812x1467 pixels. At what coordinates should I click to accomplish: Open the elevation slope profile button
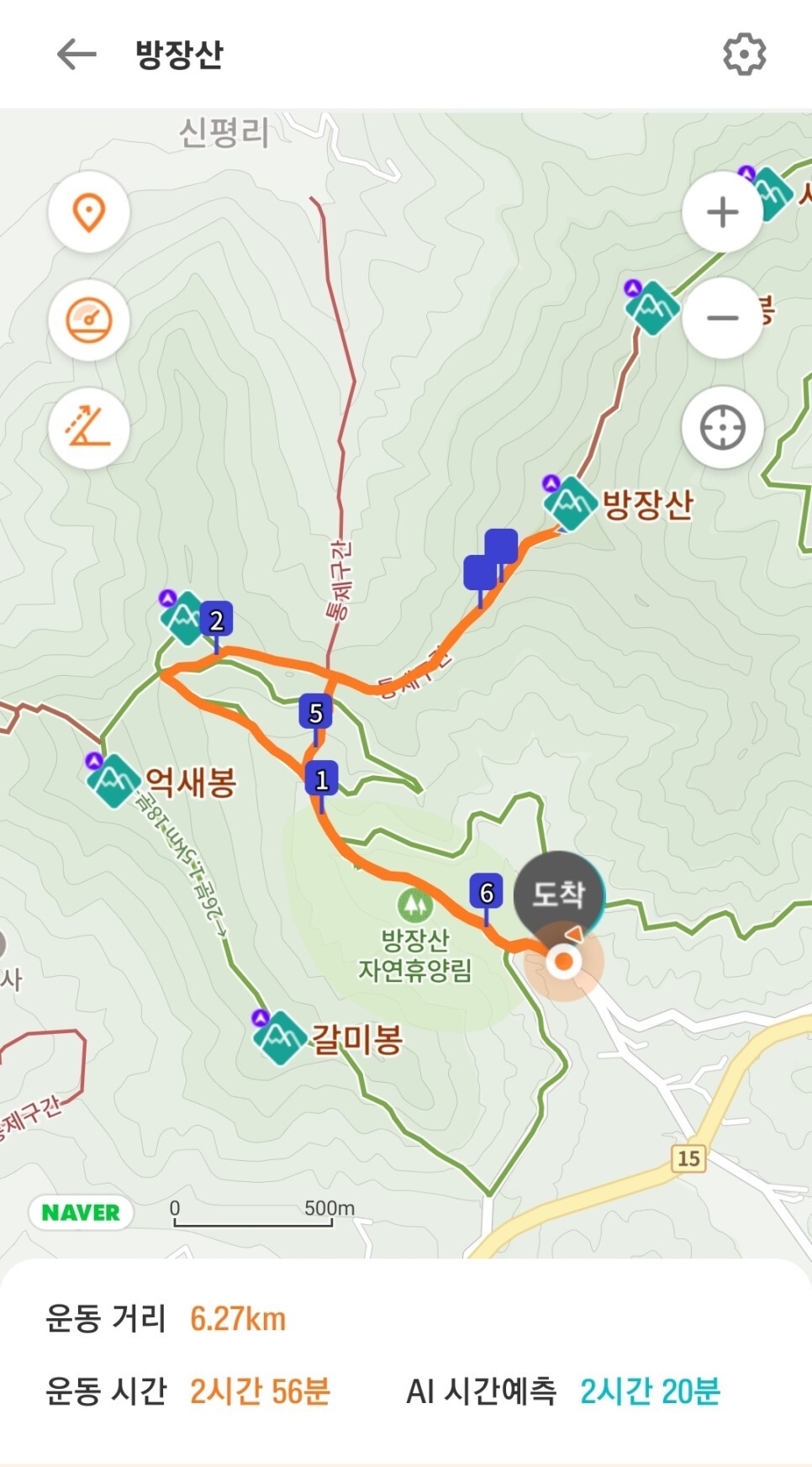click(x=89, y=428)
